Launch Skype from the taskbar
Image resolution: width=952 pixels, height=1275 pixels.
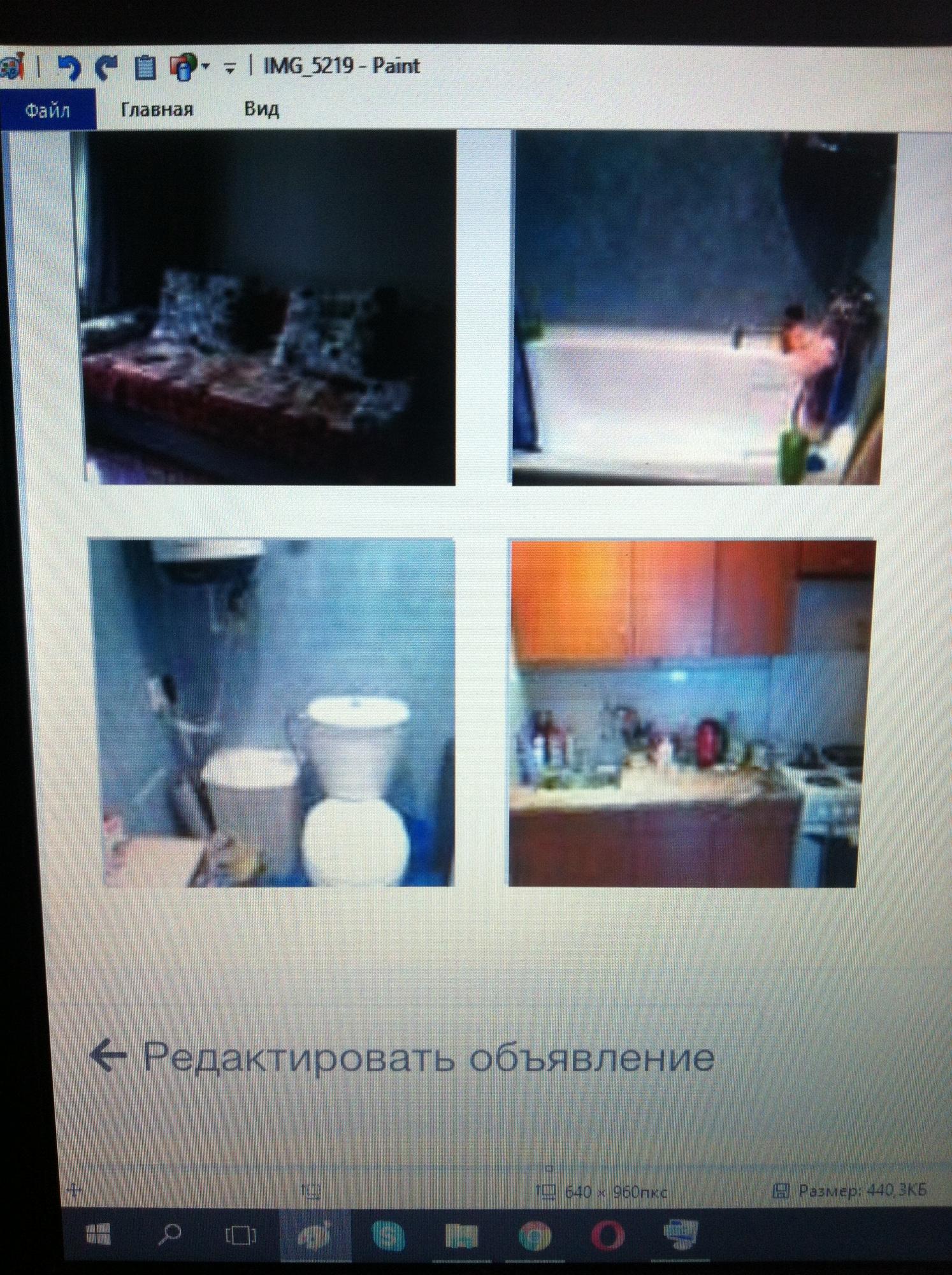[x=389, y=1235]
